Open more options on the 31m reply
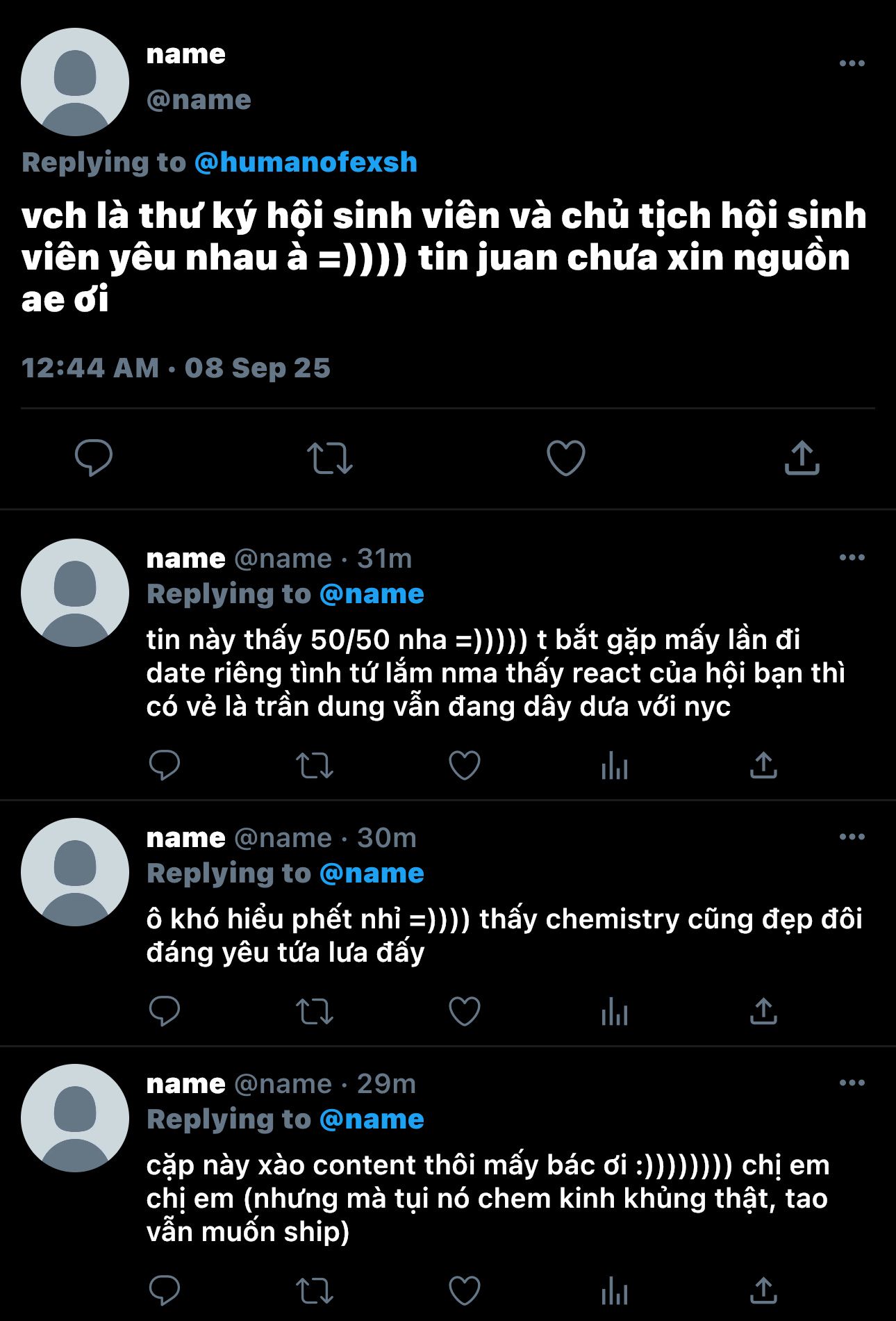Viewport: 896px width, 1321px height. point(852,558)
